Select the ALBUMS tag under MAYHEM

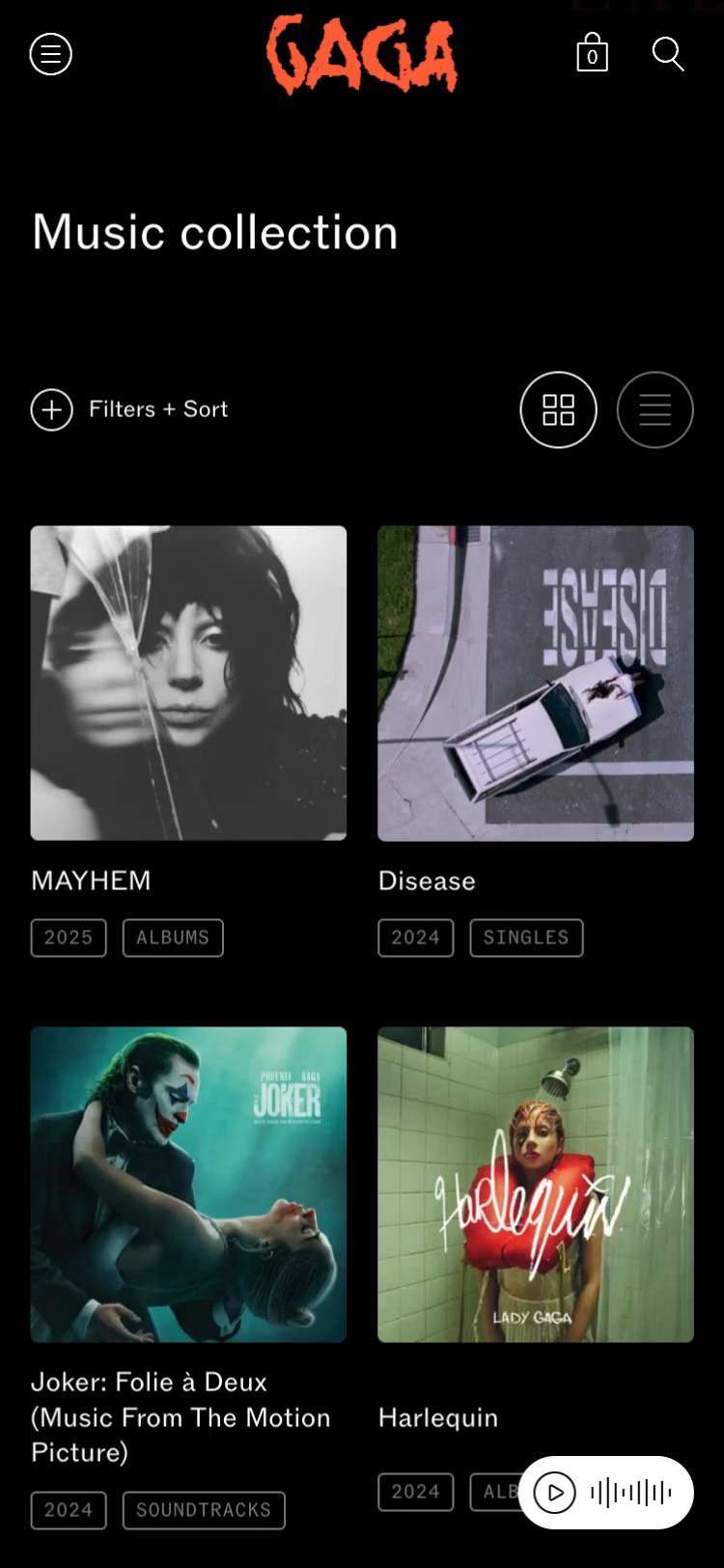(x=173, y=938)
